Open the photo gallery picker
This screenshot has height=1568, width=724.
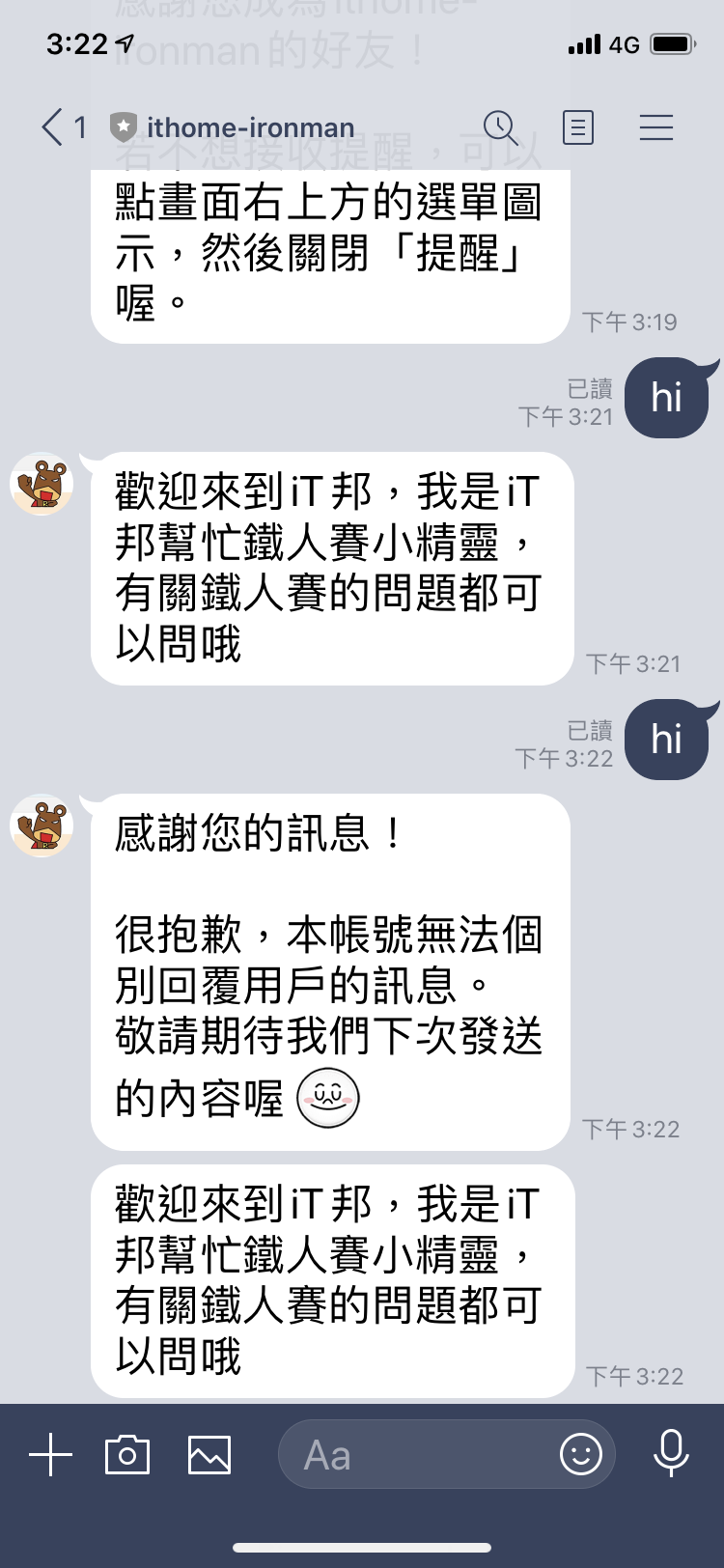209,1454
